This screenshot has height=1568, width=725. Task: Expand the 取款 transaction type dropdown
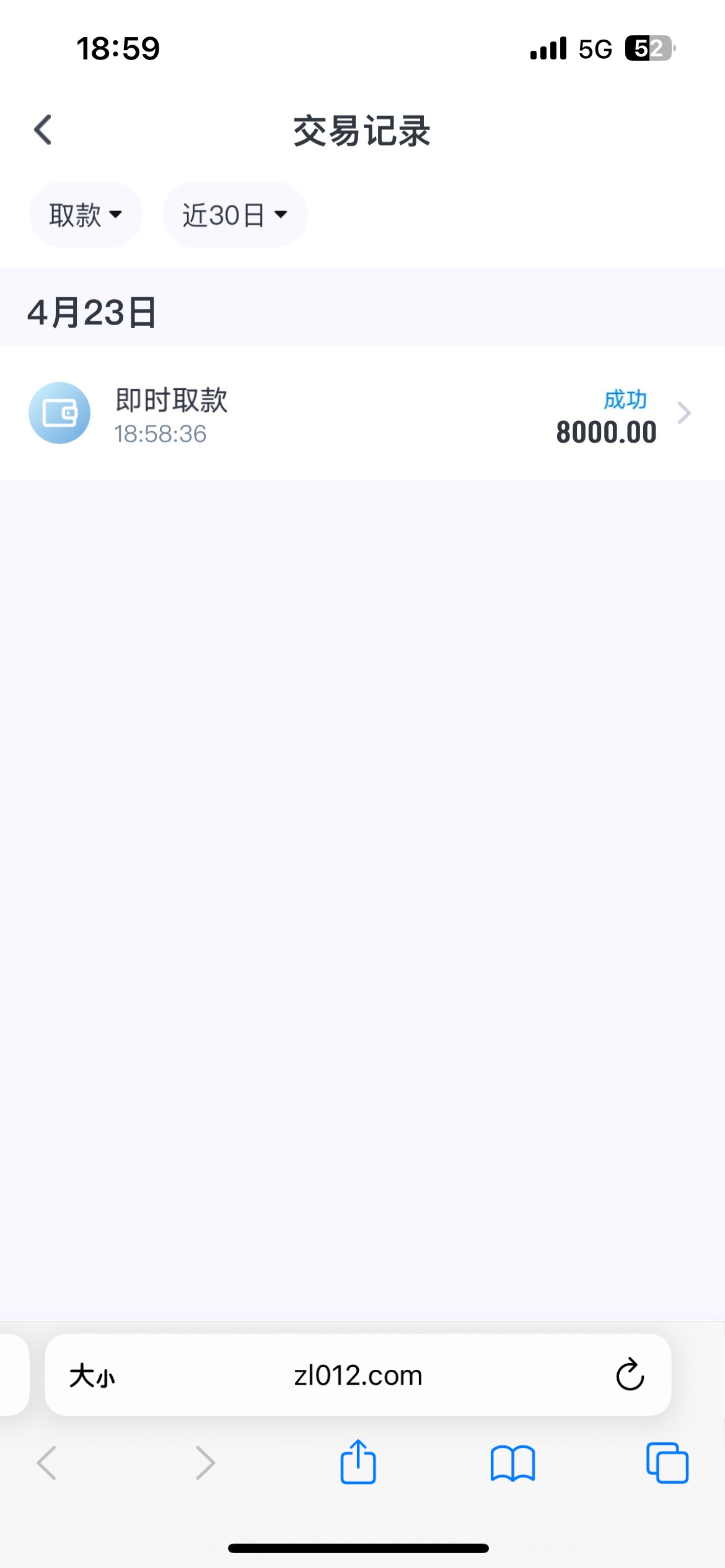[x=86, y=215]
